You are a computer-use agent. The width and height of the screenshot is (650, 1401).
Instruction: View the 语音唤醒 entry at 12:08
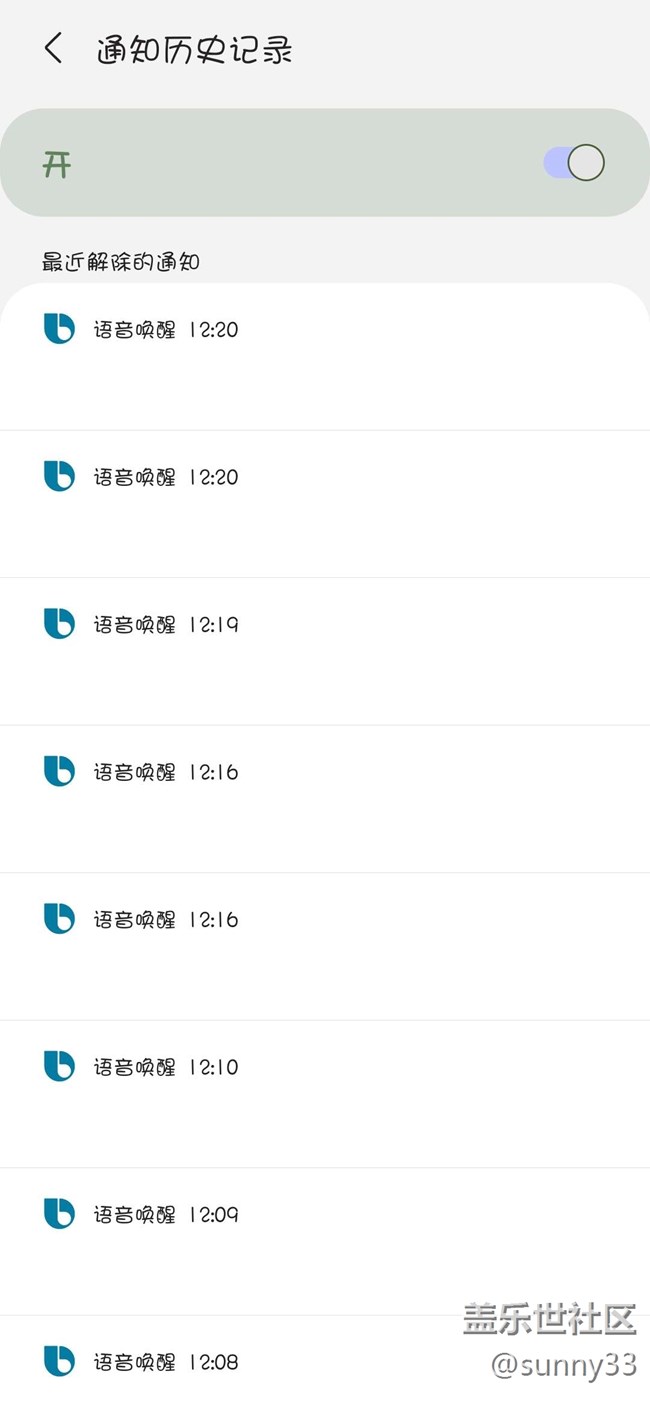tap(325, 1358)
